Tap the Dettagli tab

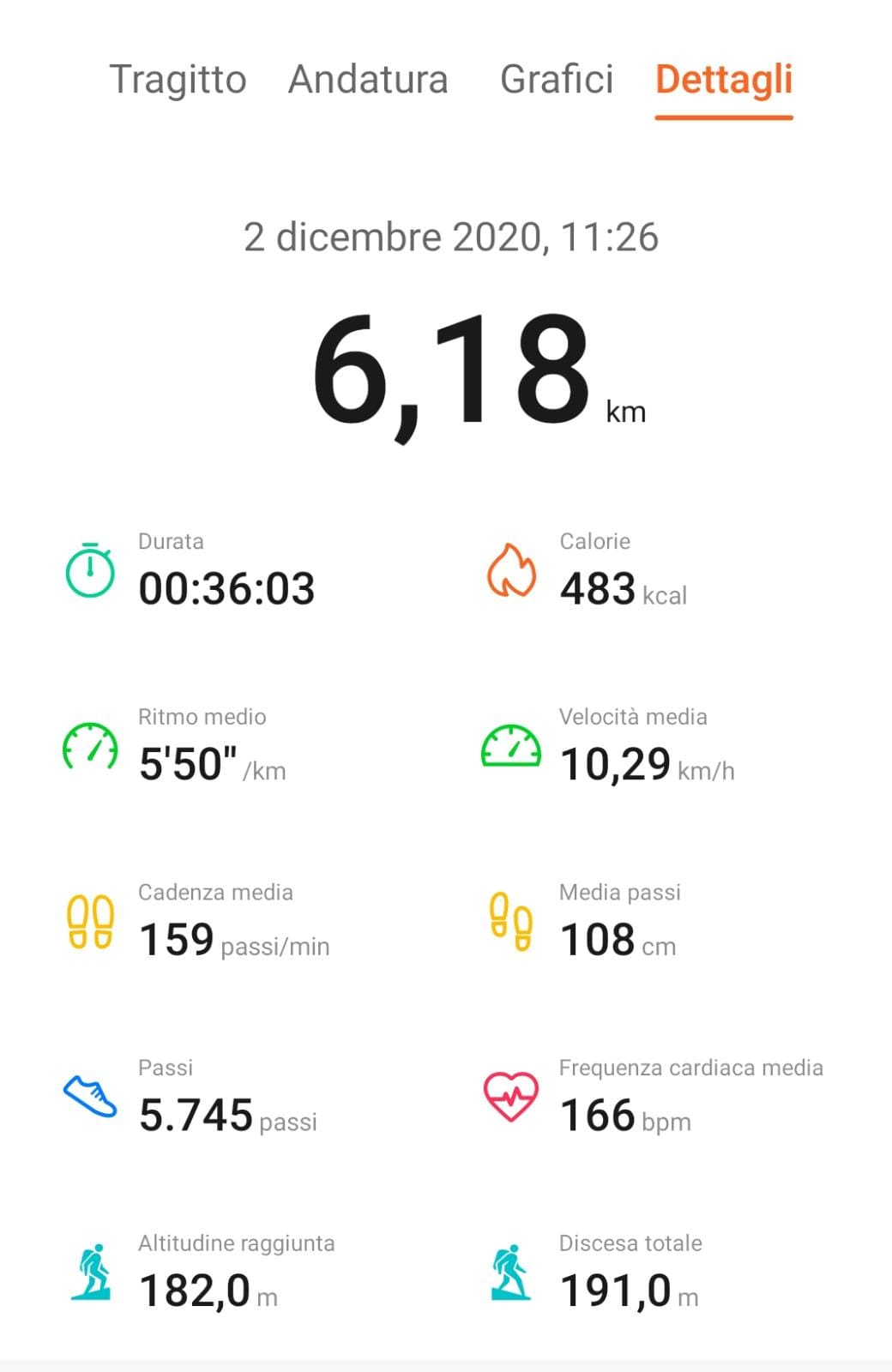[x=724, y=80]
